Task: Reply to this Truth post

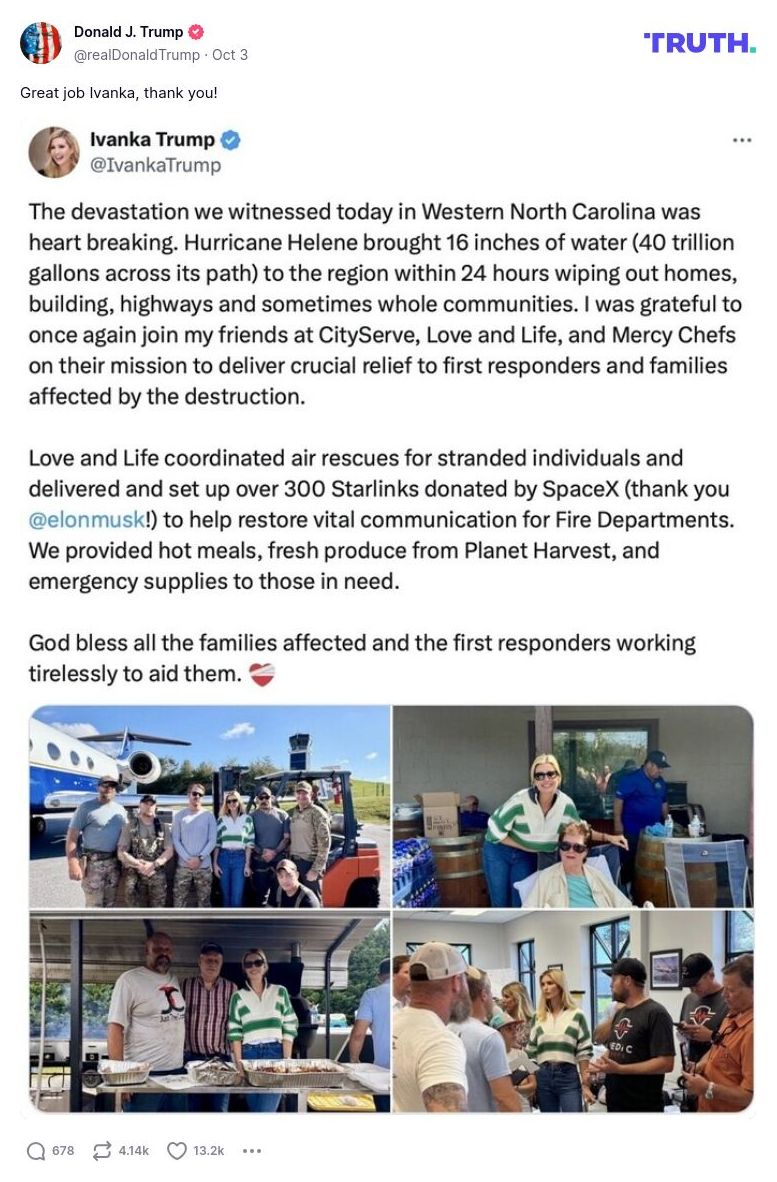Action: click(x=36, y=1151)
